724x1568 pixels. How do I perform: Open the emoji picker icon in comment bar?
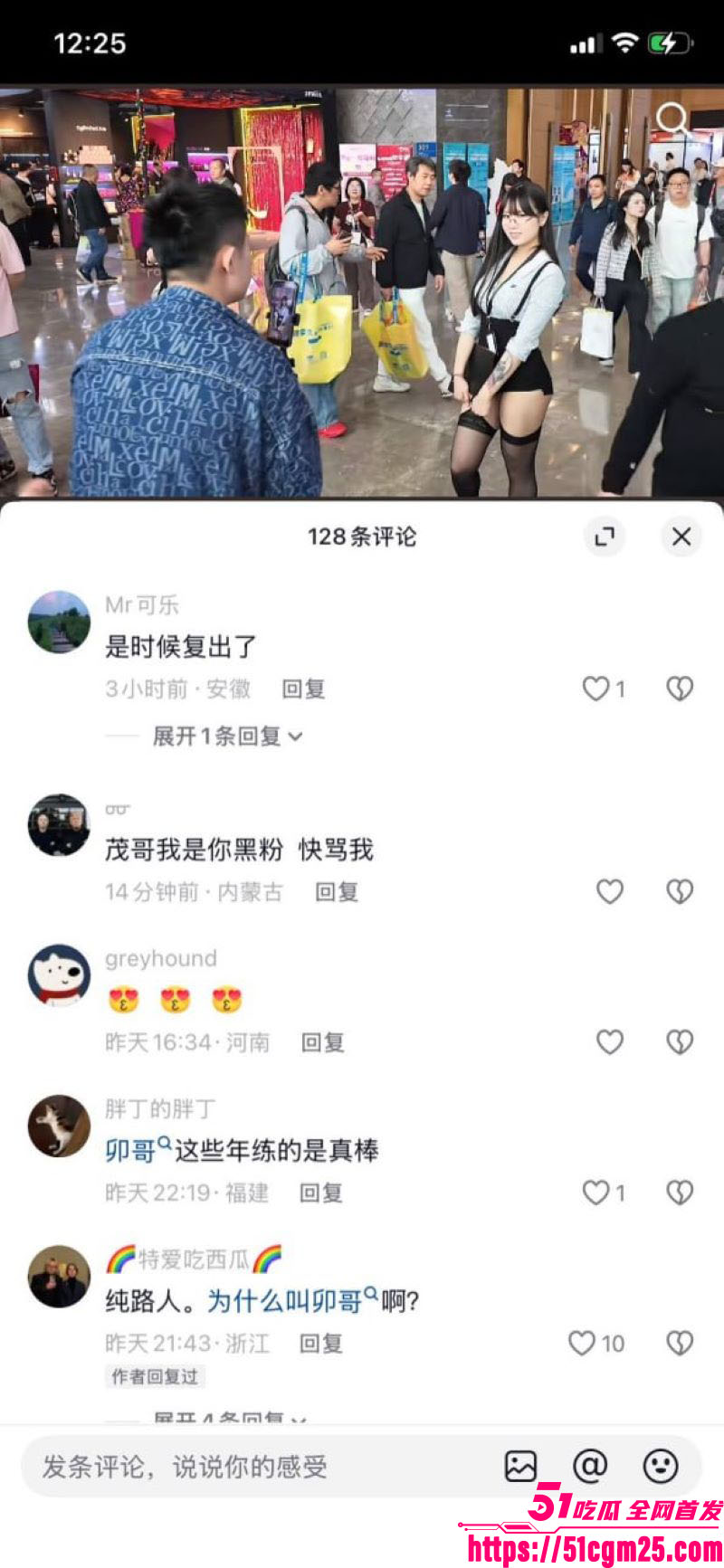pos(662,1465)
